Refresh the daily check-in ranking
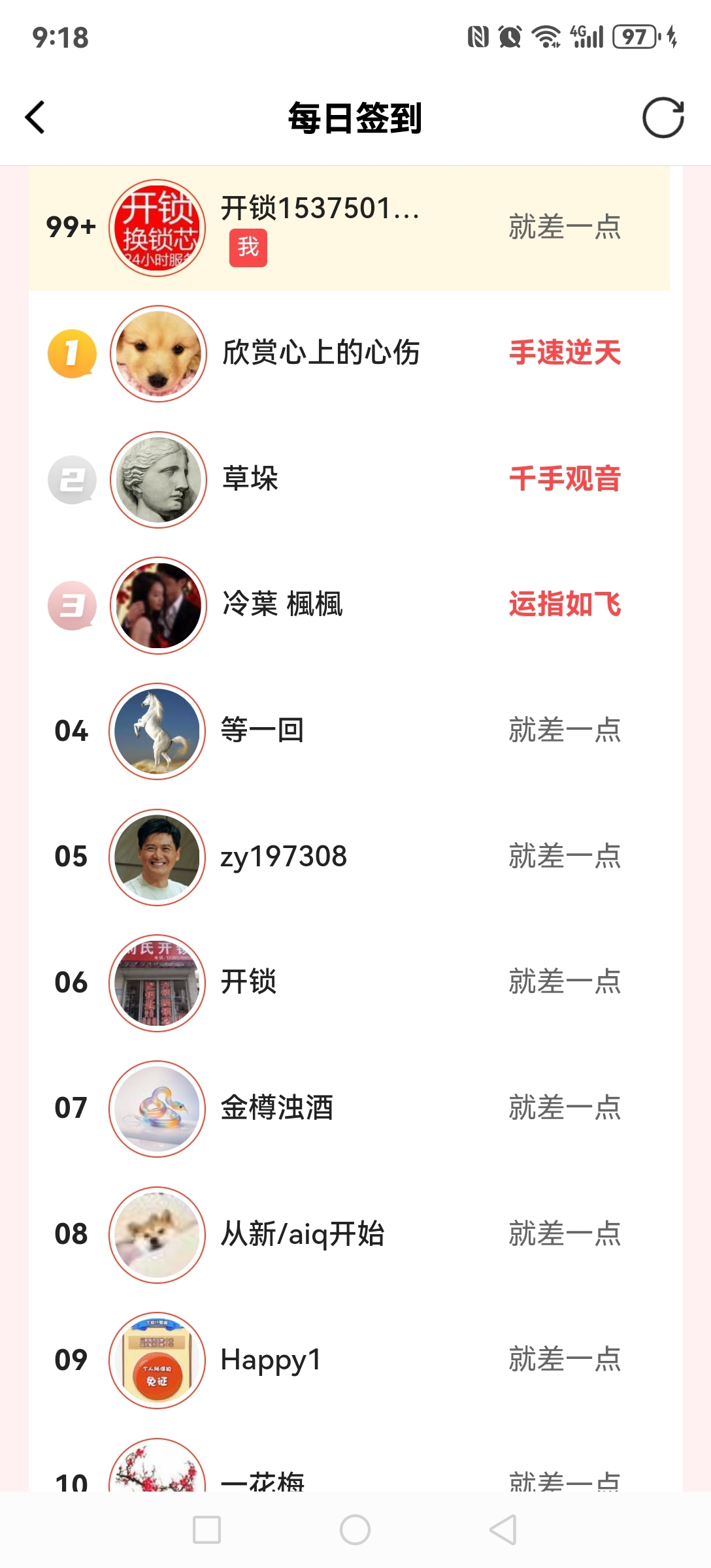 pos(663,118)
